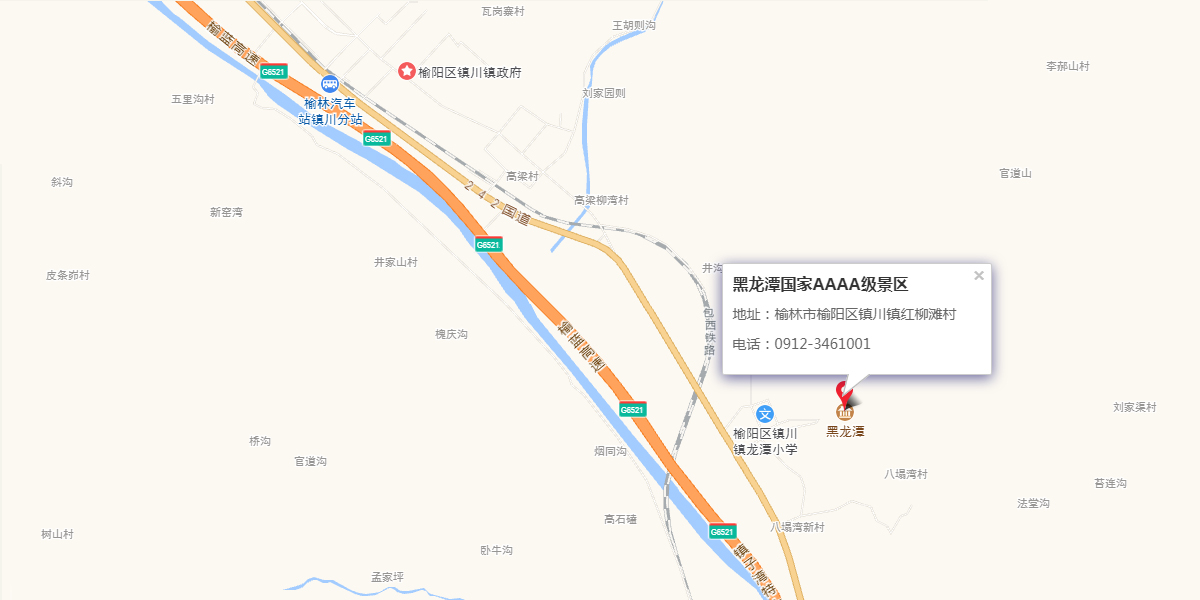Tap the red location marker pin
1200x600 pixels.
pyautogui.click(x=845, y=392)
